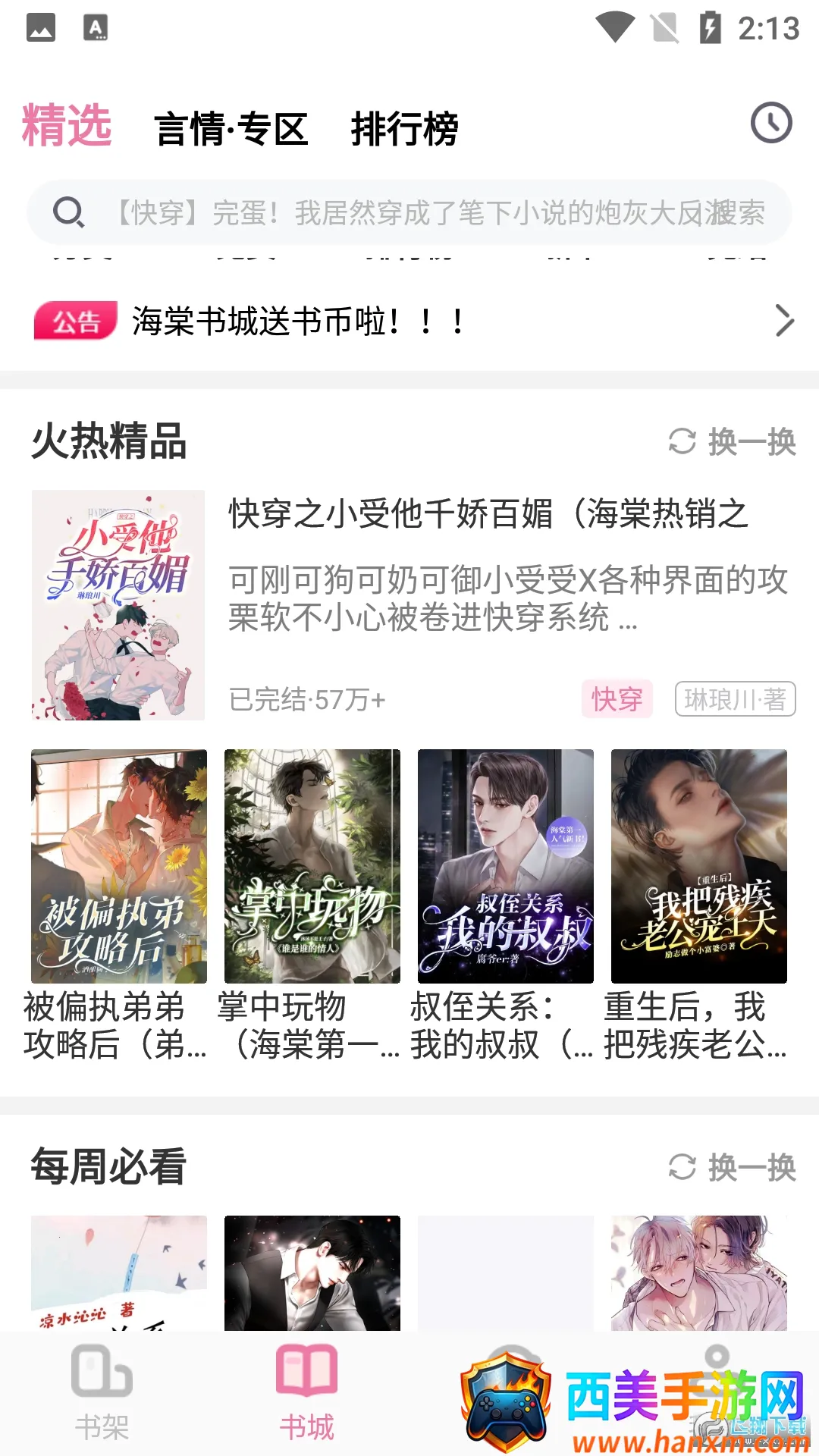The image size is (819, 1456).
Task: Go to the 书架 bookshelf tab
Action: click(x=102, y=1392)
